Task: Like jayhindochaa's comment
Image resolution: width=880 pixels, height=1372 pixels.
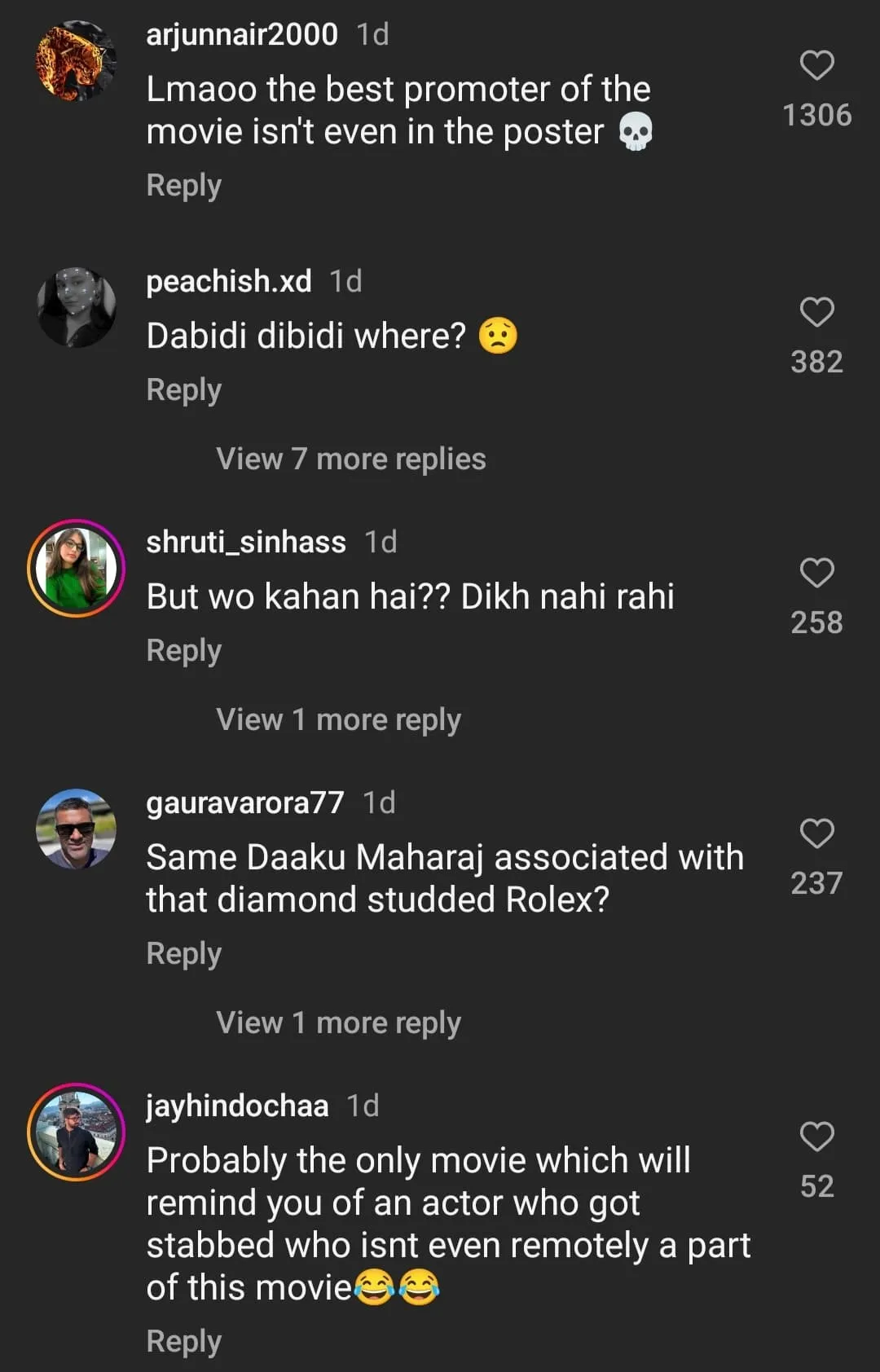Action: tap(816, 1137)
